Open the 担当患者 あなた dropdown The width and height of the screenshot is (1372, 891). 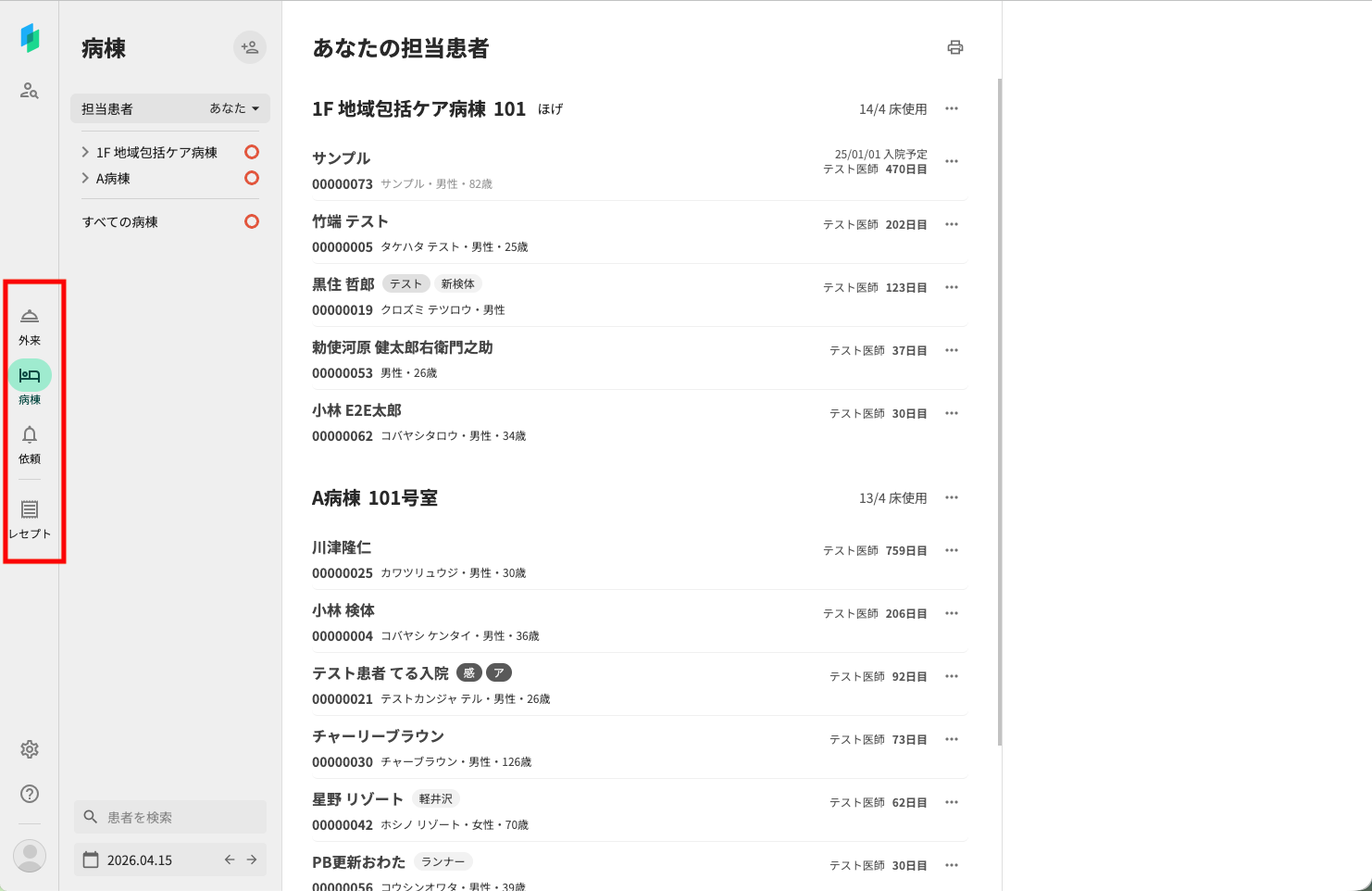pos(170,108)
